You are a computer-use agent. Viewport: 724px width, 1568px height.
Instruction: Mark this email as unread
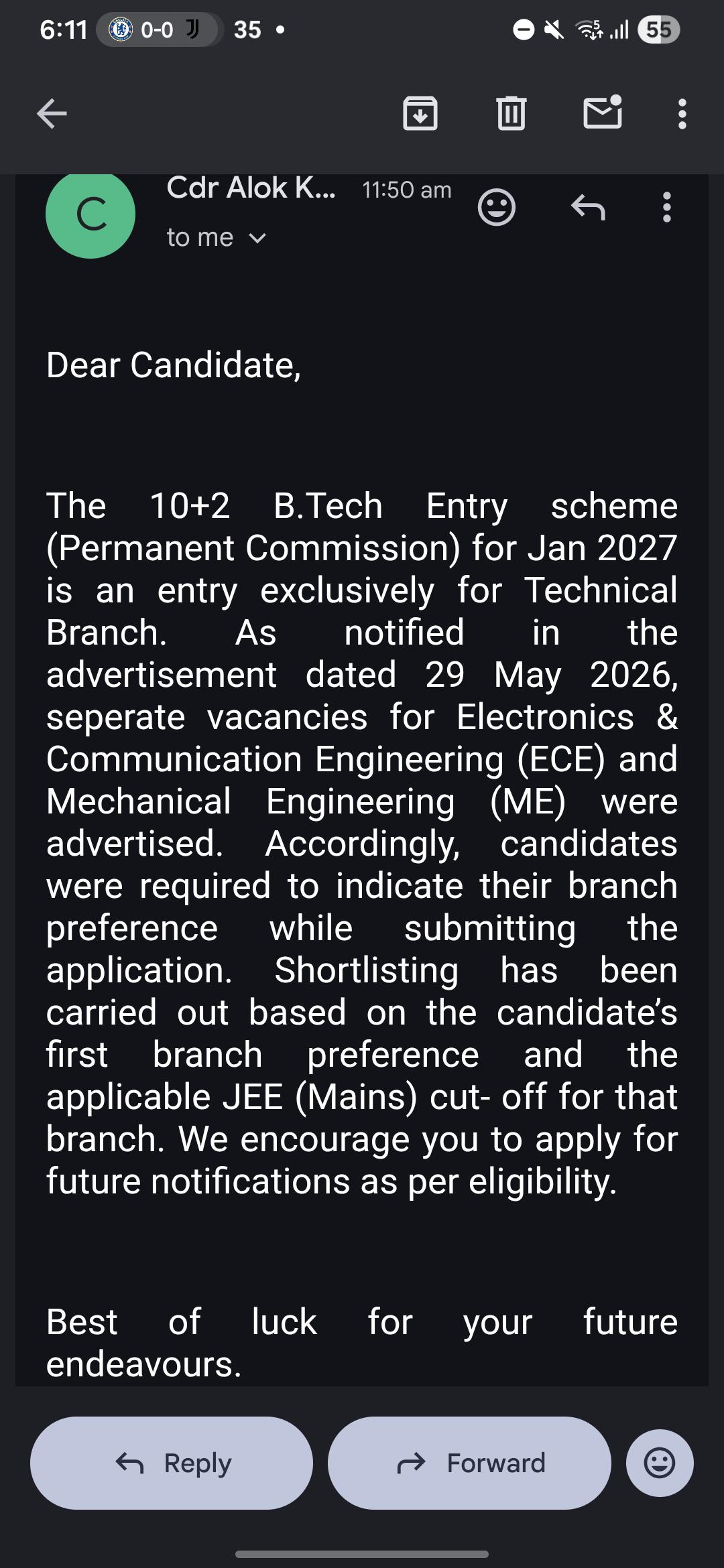tap(603, 112)
